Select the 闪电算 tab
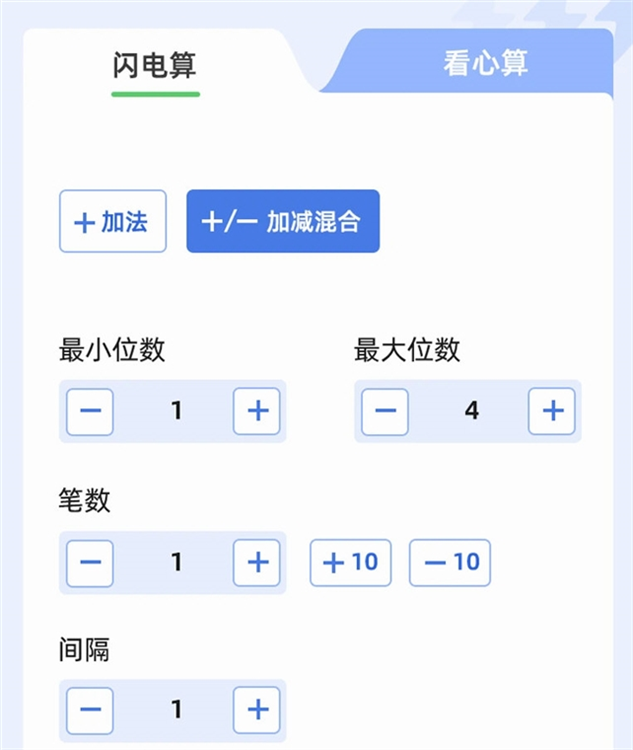This screenshot has height=750, width=633. [x=154, y=66]
